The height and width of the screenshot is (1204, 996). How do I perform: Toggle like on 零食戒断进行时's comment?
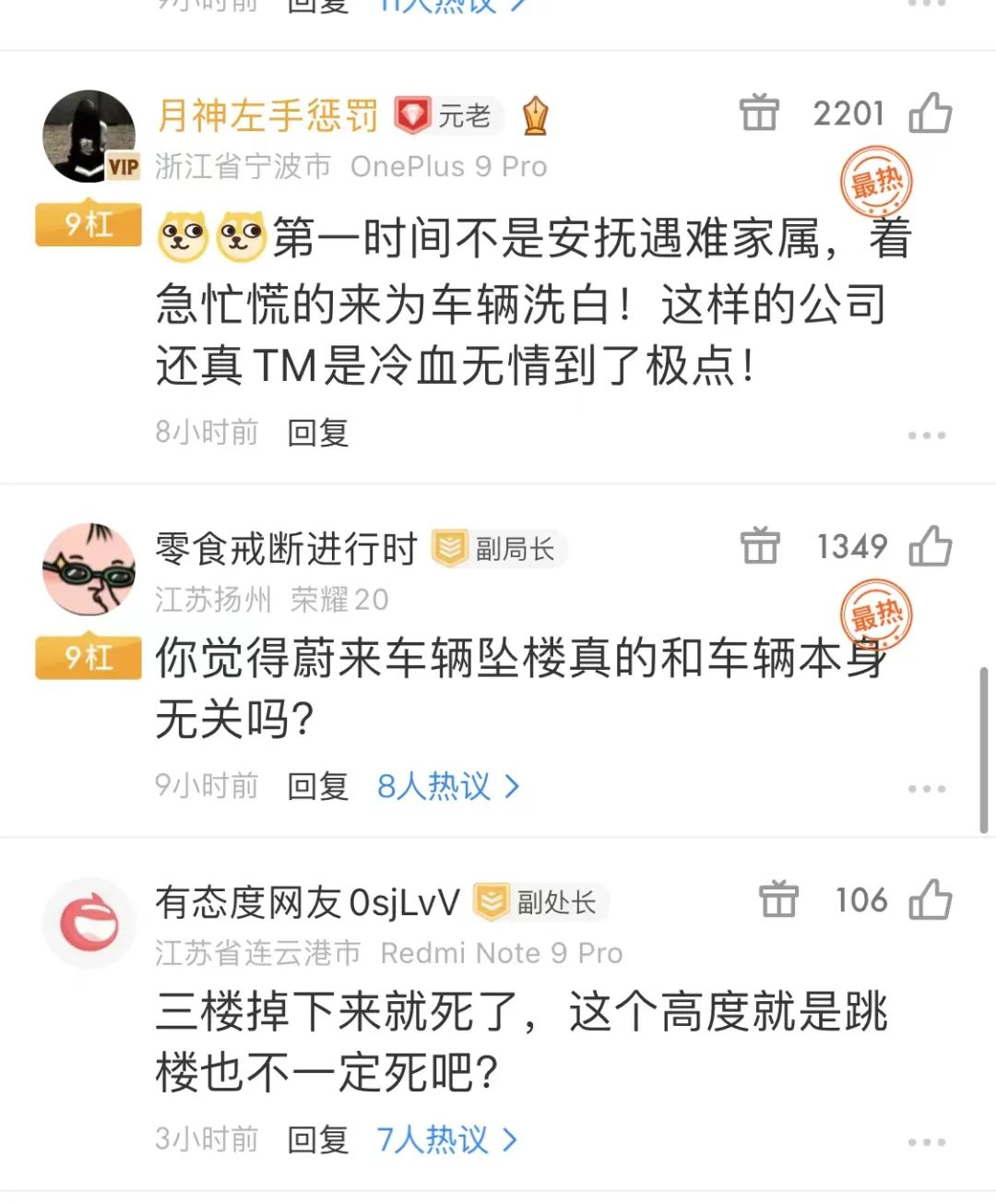coord(930,546)
